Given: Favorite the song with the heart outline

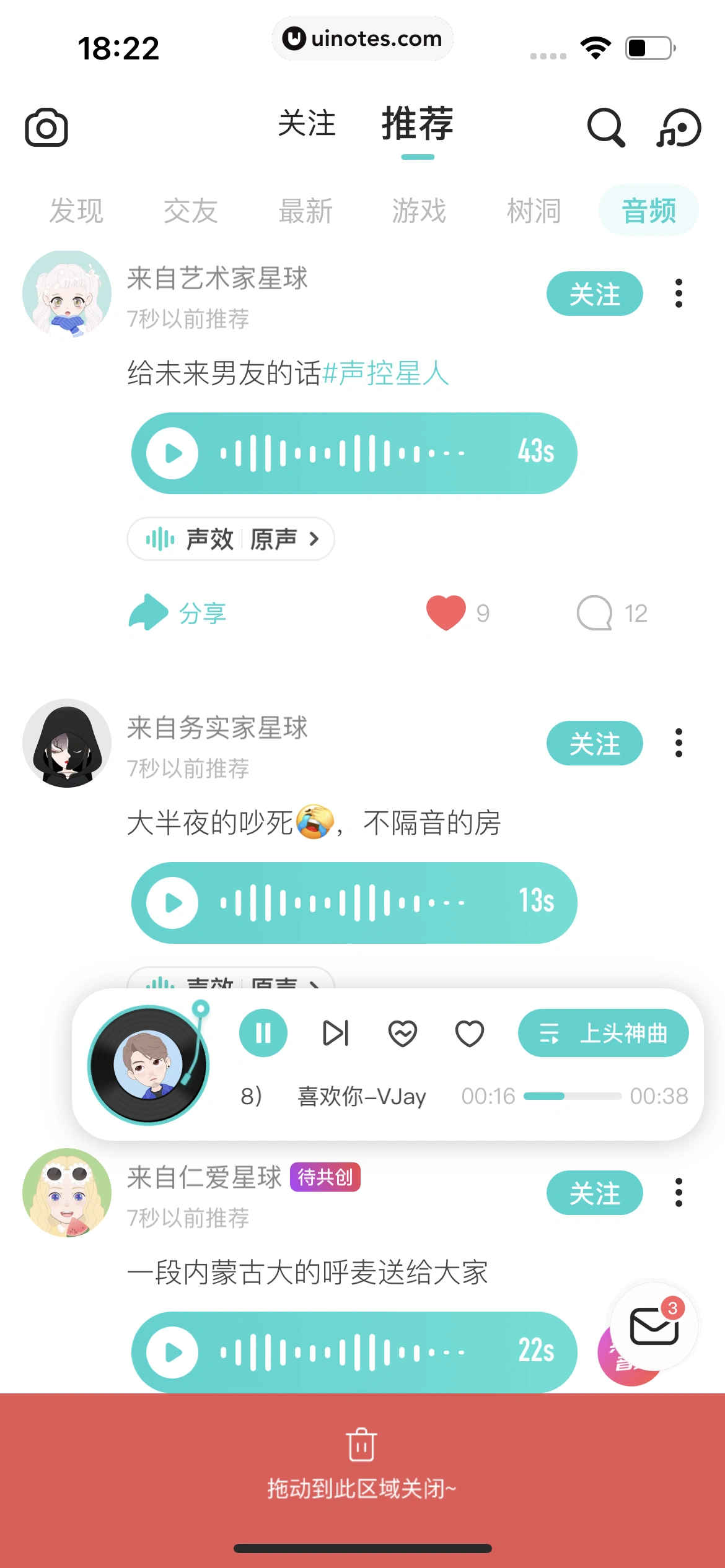Looking at the screenshot, I should (x=470, y=1033).
